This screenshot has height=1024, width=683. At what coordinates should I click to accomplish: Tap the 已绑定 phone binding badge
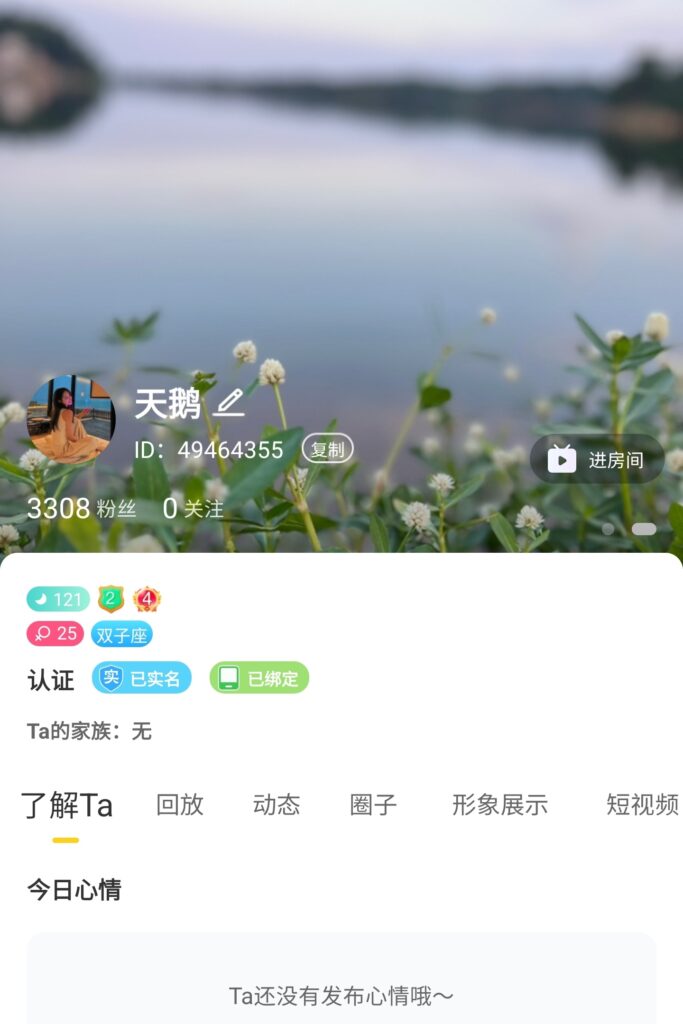259,678
